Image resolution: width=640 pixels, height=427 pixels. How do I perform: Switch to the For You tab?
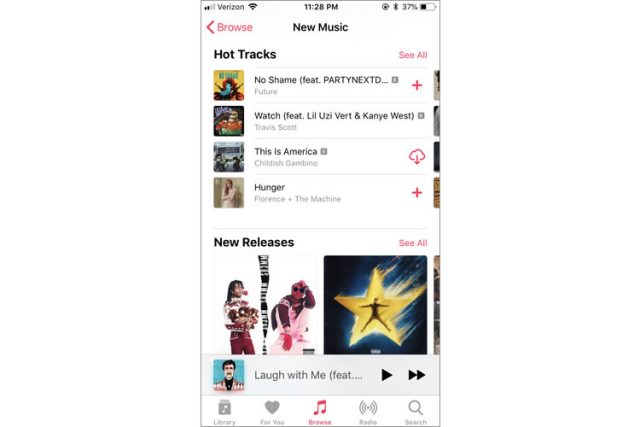[x=272, y=411]
